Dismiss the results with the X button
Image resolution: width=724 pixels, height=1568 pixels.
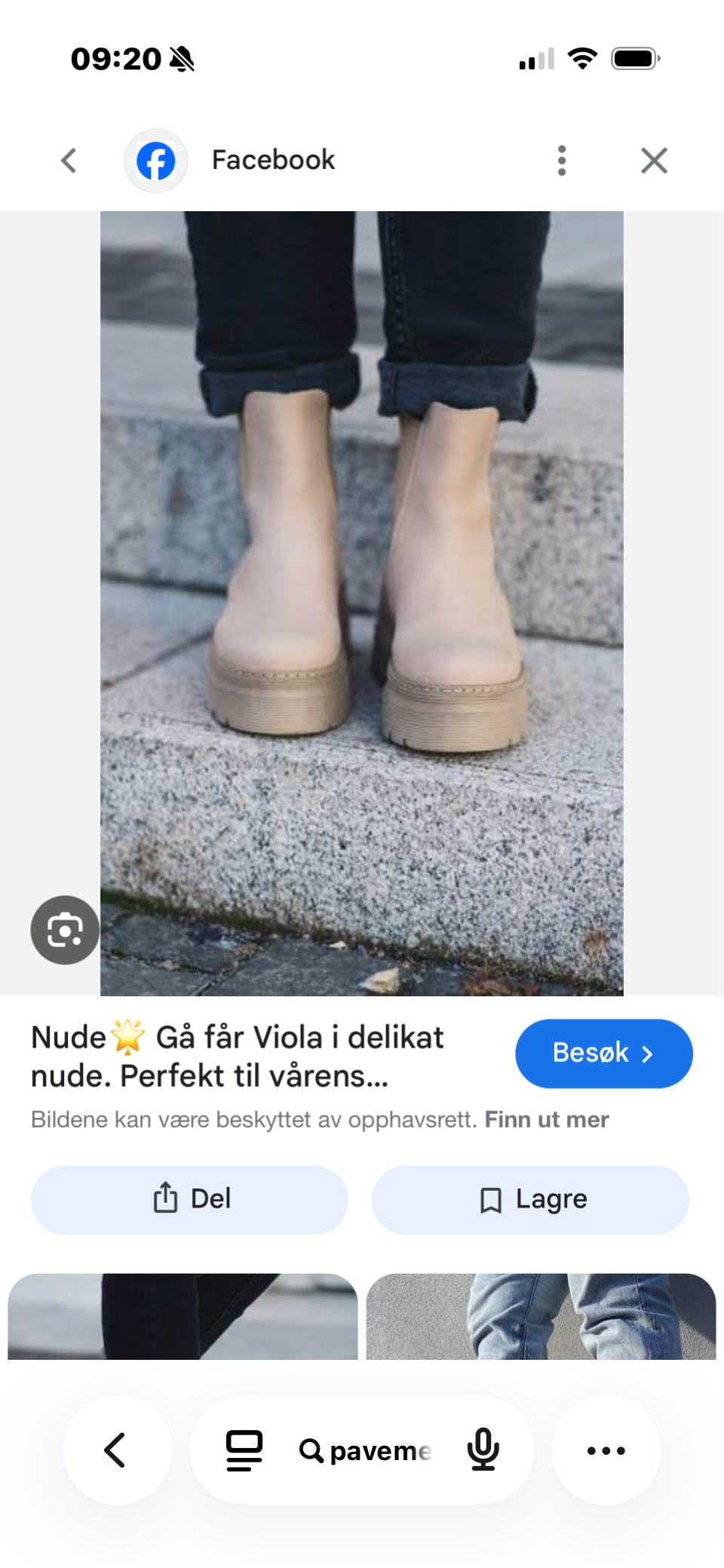[654, 159]
